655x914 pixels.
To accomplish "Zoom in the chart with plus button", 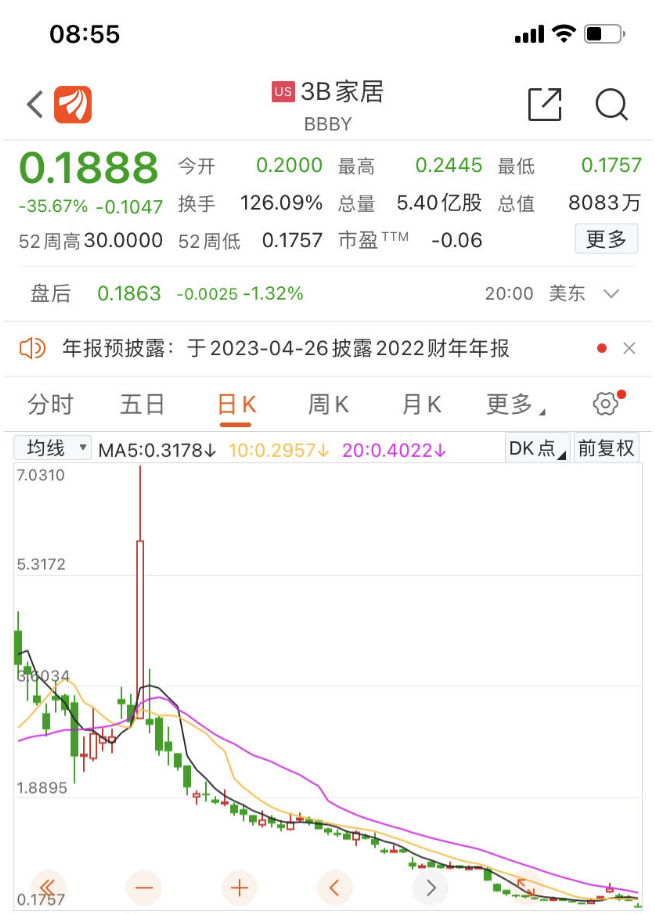I will tap(239, 886).
